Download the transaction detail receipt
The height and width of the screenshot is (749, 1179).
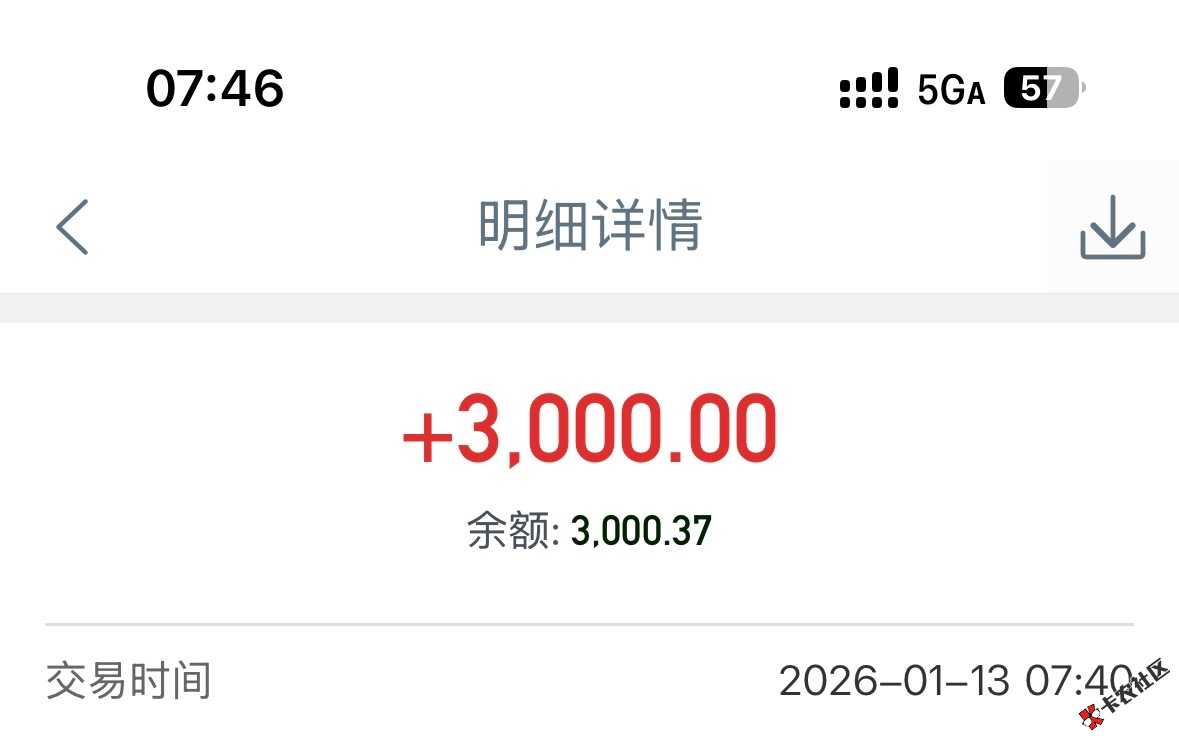tap(1112, 228)
